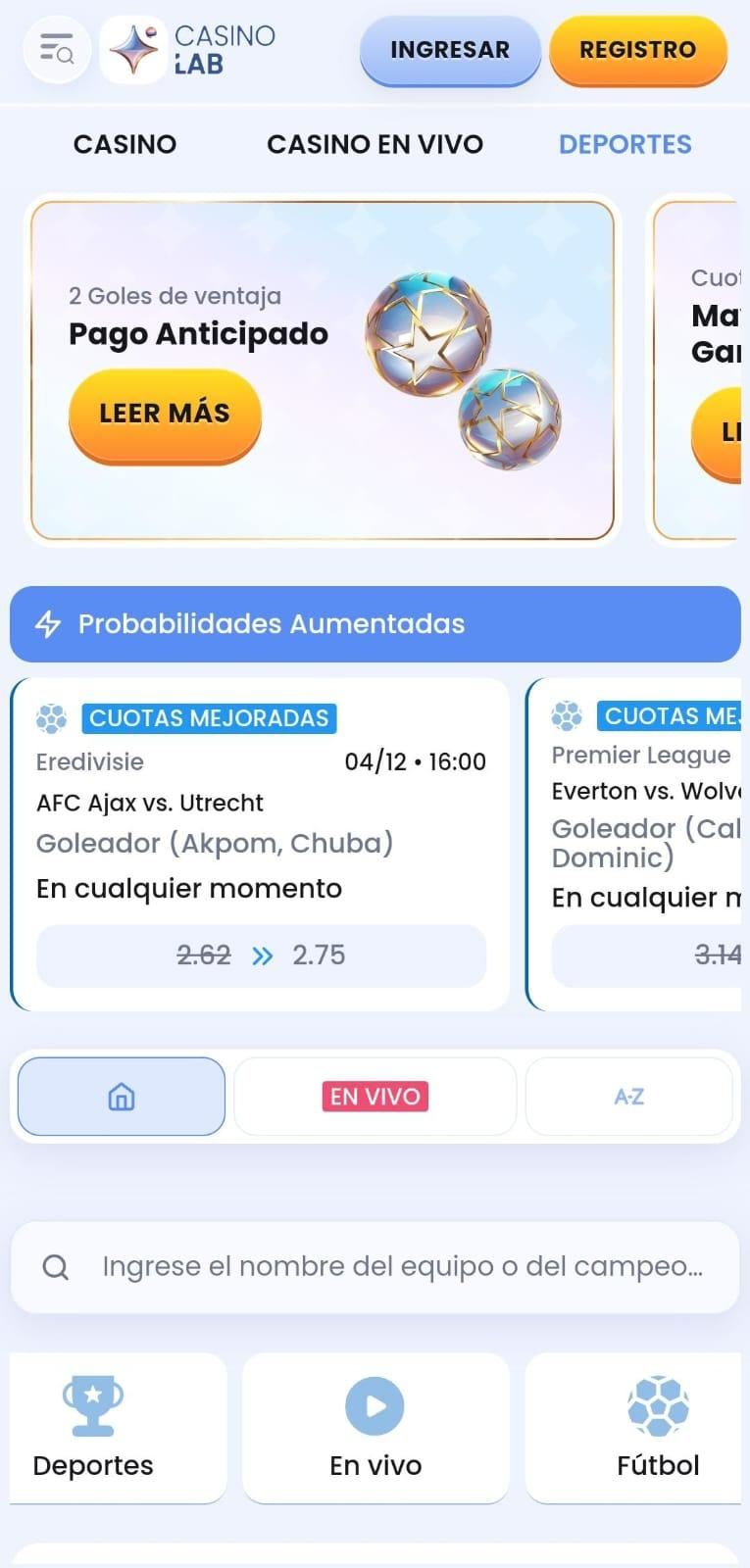The width and height of the screenshot is (750, 1568).
Task: Tap the INGRESAR login button
Action: [x=450, y=50]
